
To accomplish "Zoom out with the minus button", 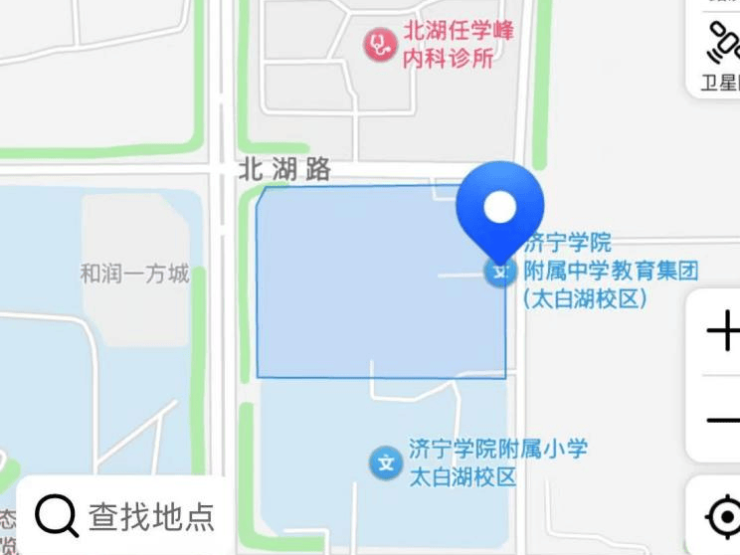I will pyautogui.click(x=722, y=419).
